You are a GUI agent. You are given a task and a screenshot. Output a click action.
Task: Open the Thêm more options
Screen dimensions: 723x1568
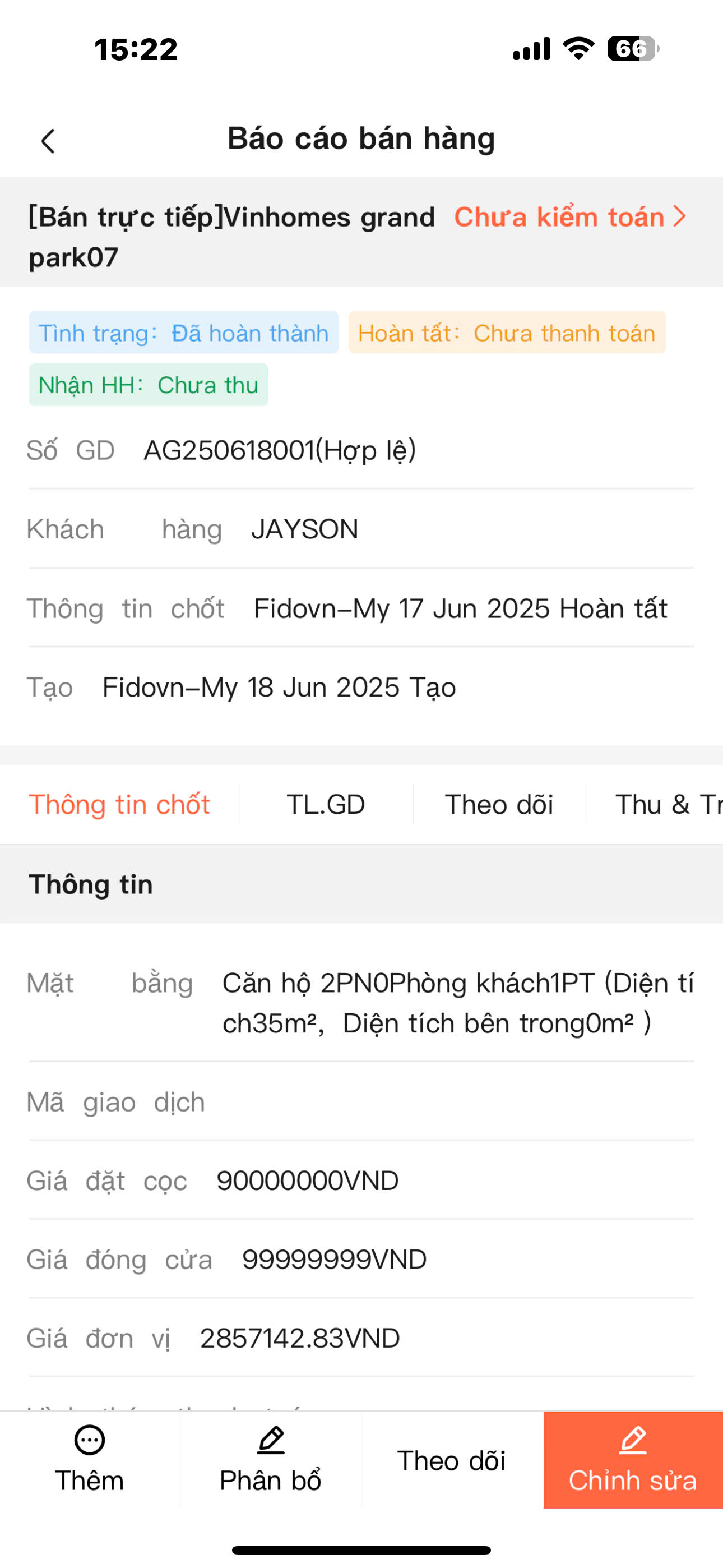click(x=90, y=1459)
